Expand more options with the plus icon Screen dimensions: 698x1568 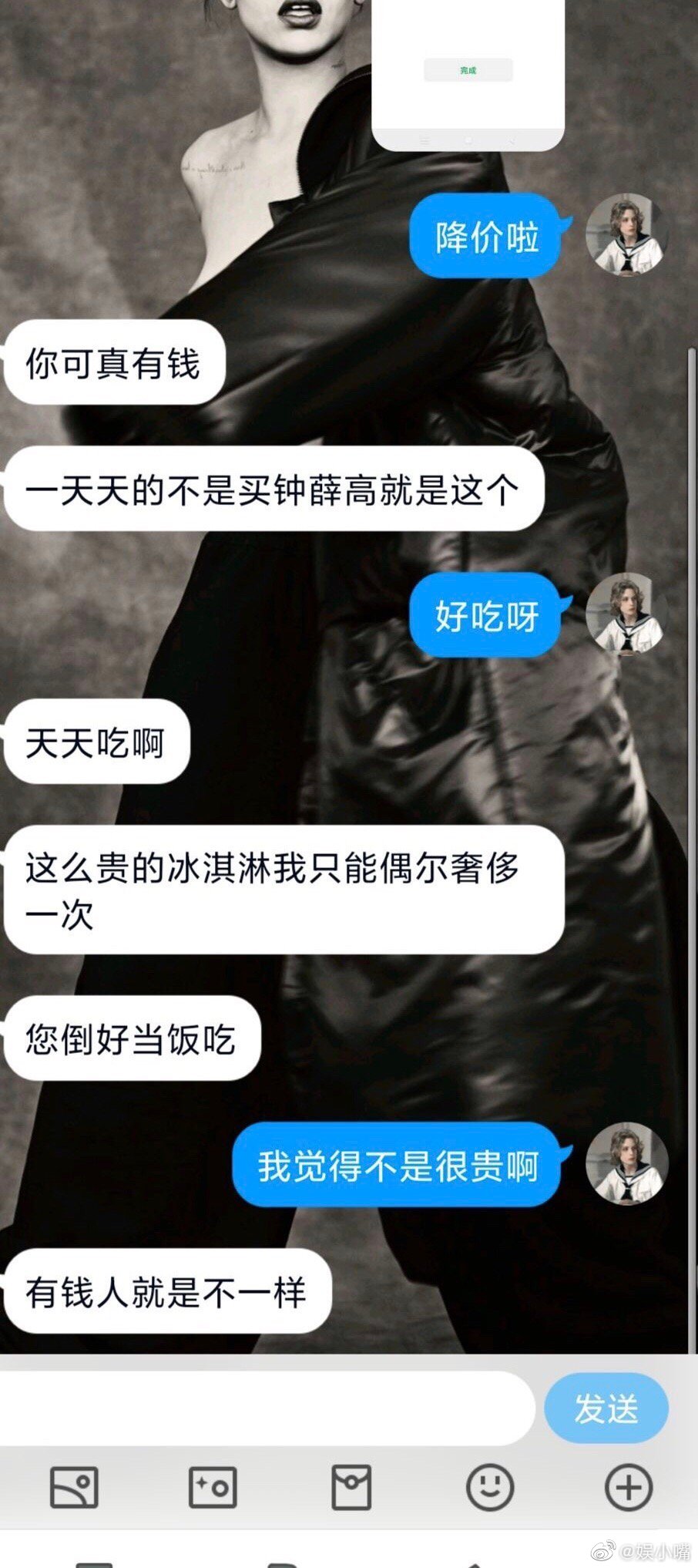click(629, 1487)
